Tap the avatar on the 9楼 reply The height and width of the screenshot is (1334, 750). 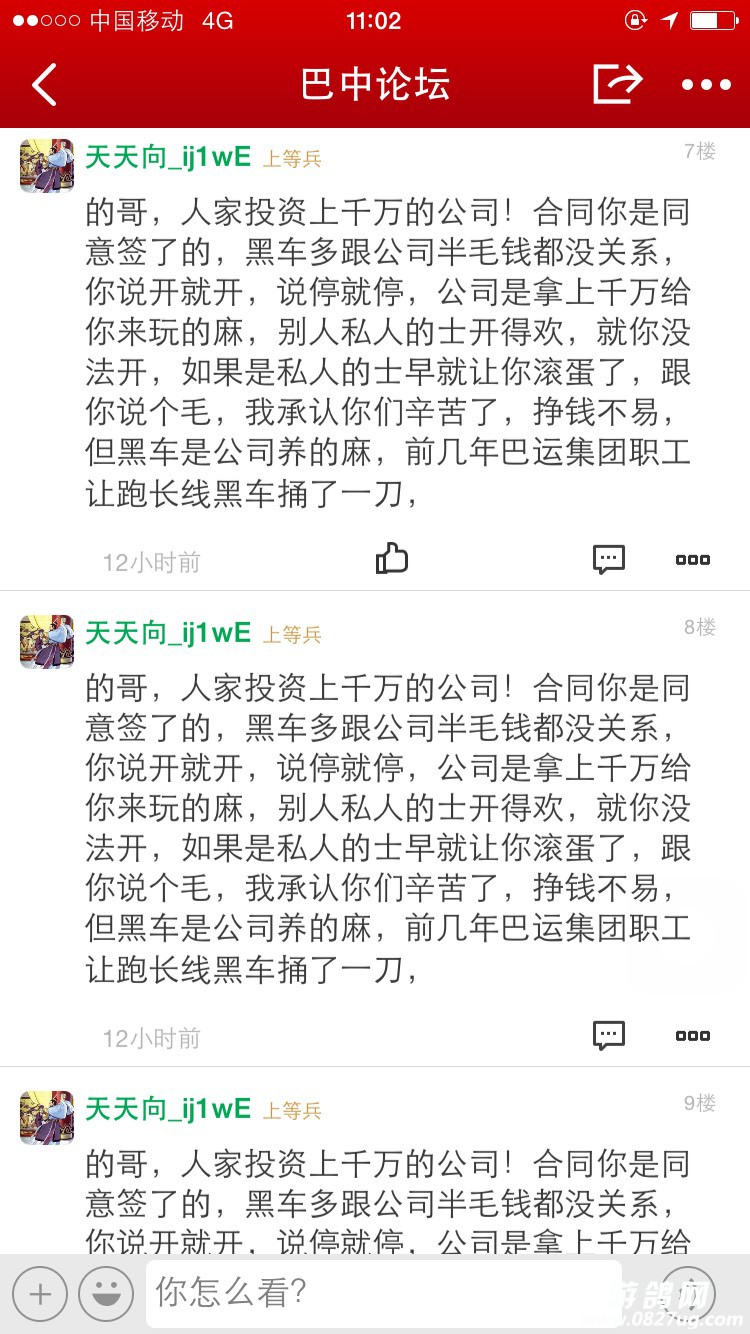point(46,1117)
